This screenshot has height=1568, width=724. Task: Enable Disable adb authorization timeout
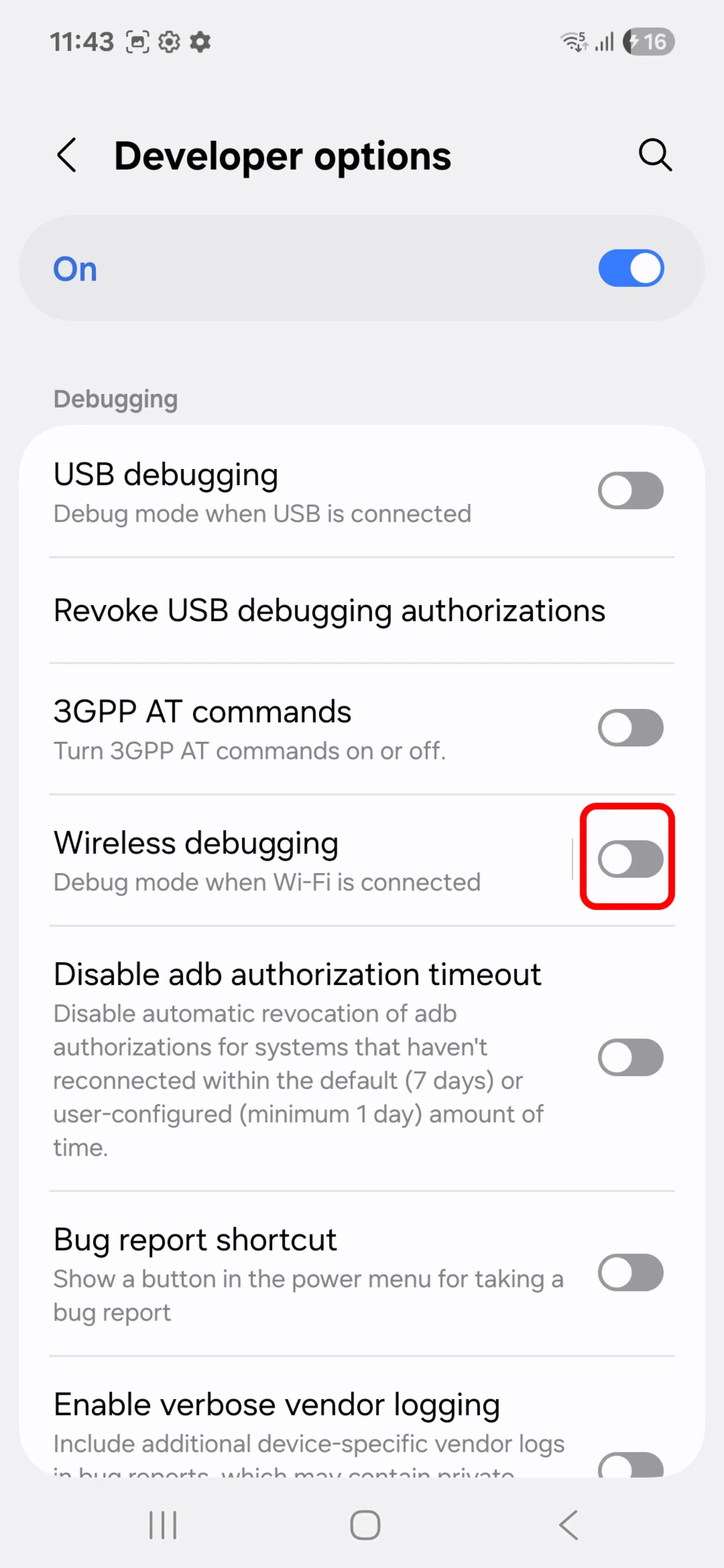(x=630, y=1057)
